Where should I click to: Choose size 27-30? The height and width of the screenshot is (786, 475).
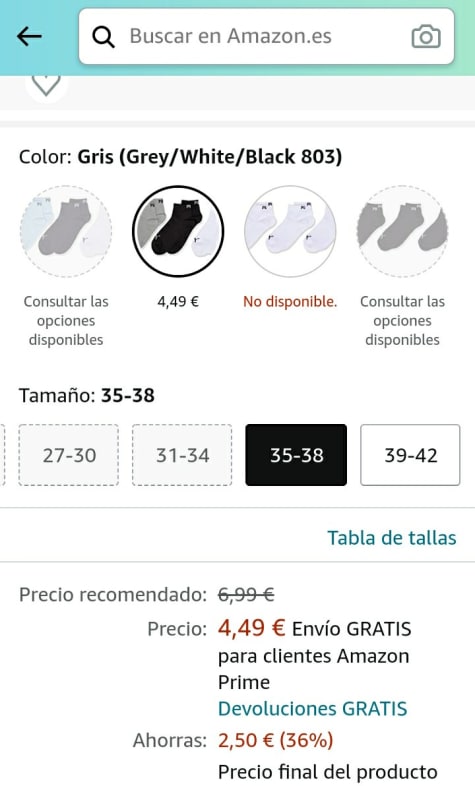coord(69,455)
